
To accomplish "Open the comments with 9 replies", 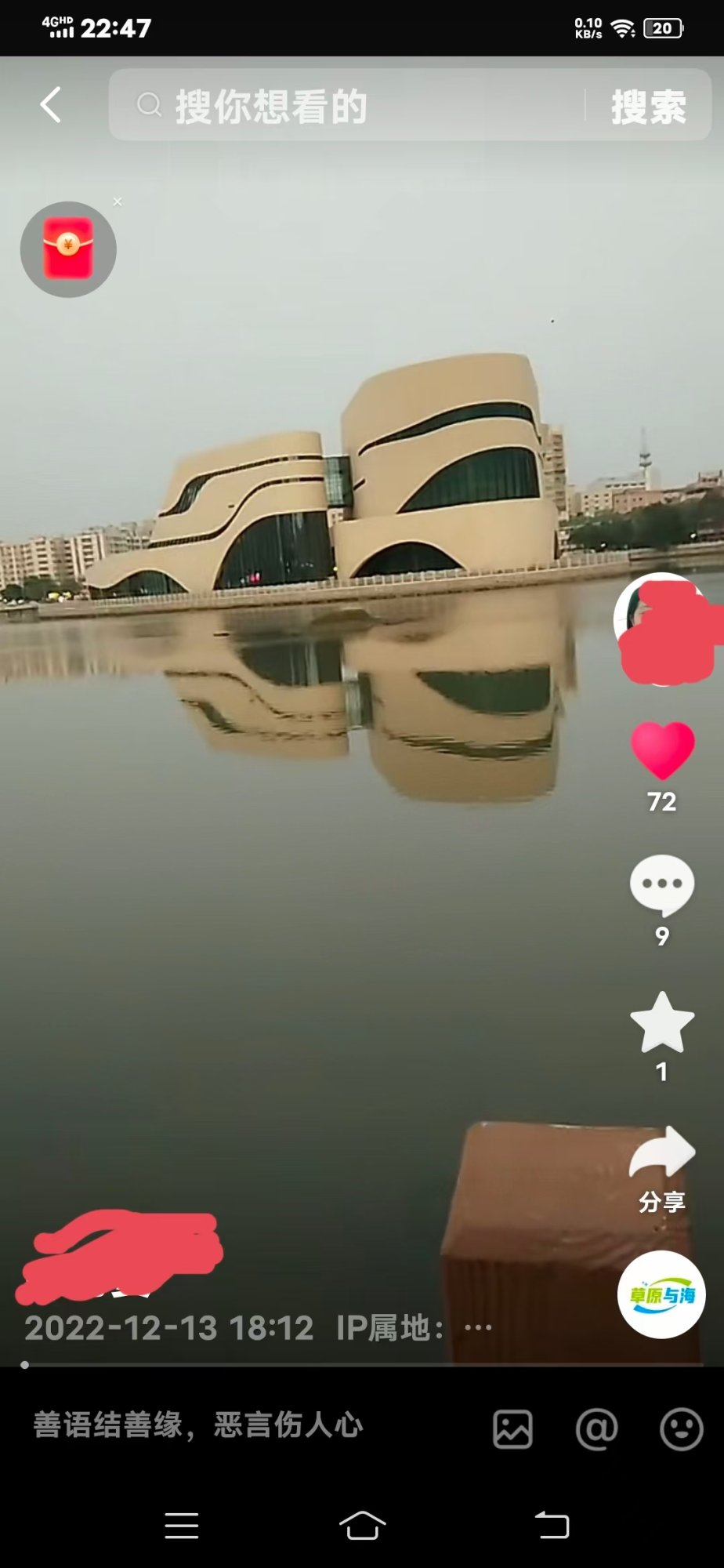I will point(662,886).
